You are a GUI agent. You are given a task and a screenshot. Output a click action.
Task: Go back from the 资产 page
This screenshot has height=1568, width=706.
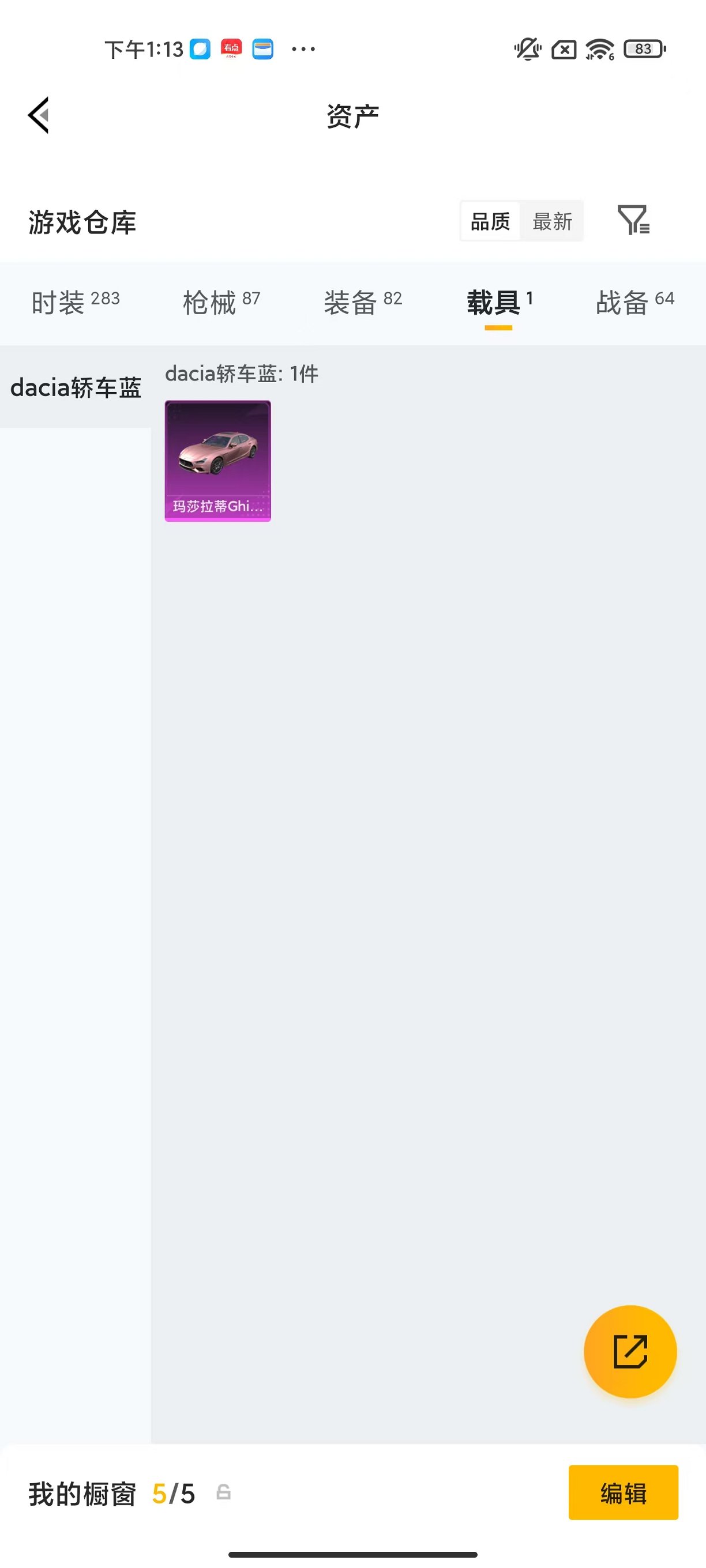click(39, 115)
